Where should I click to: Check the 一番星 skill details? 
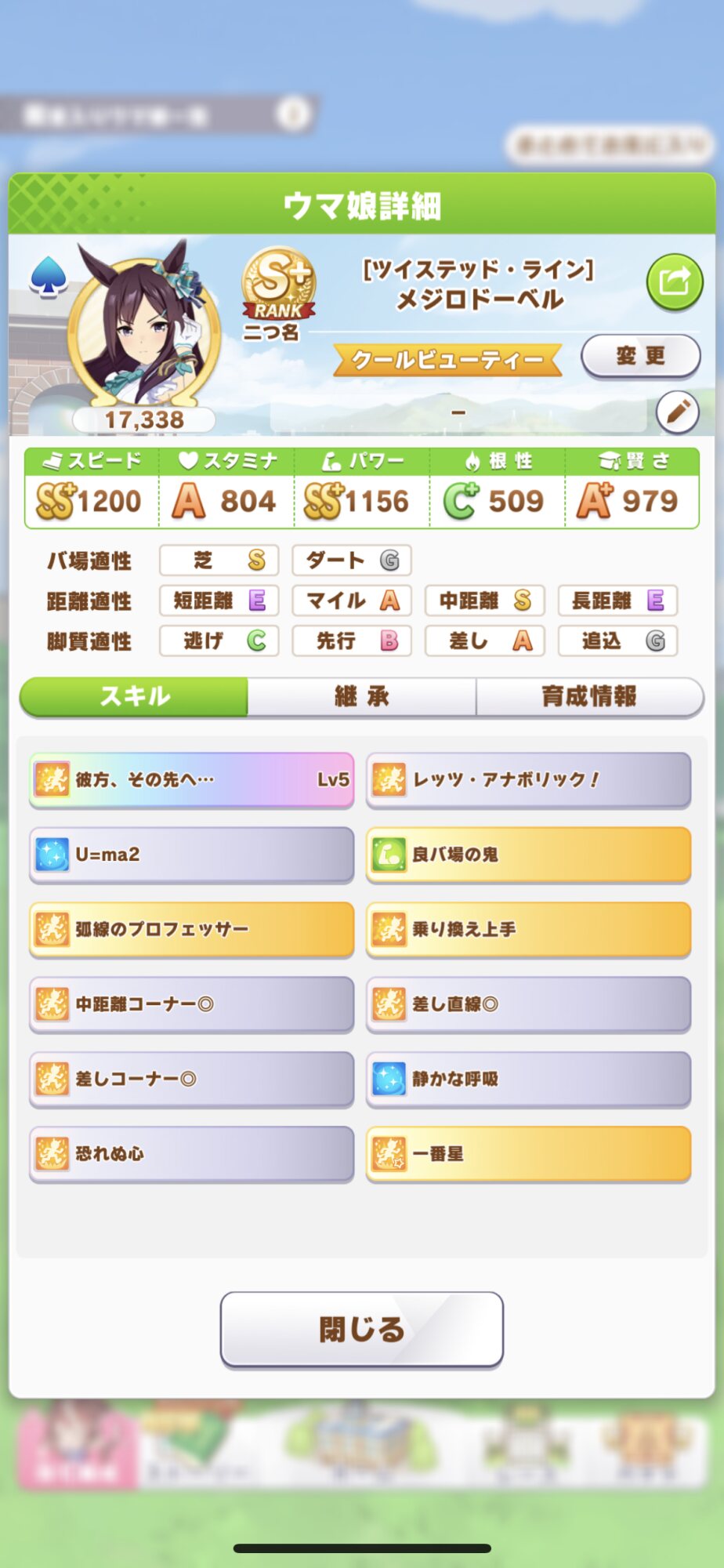coord(528,1153)
